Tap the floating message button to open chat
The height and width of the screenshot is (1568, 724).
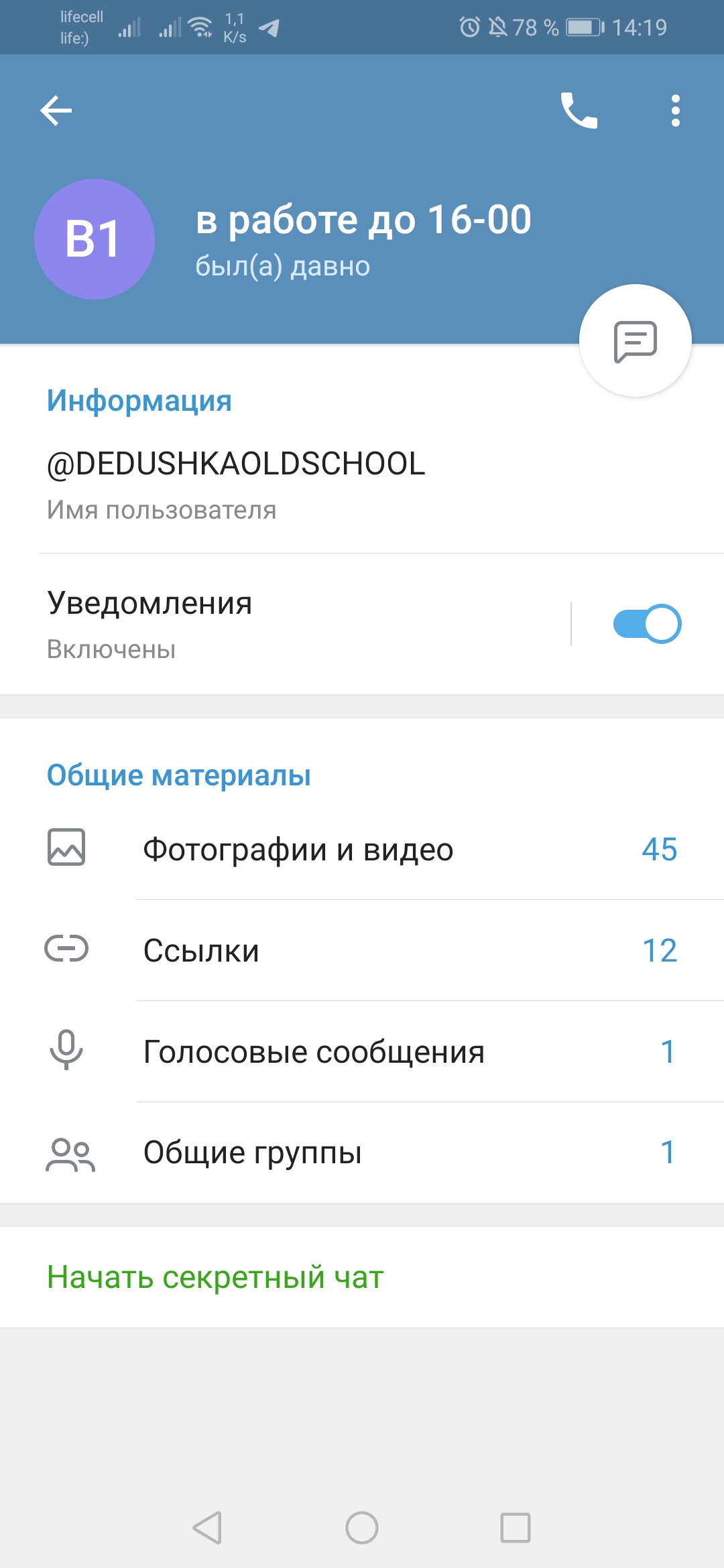point(635,341)
